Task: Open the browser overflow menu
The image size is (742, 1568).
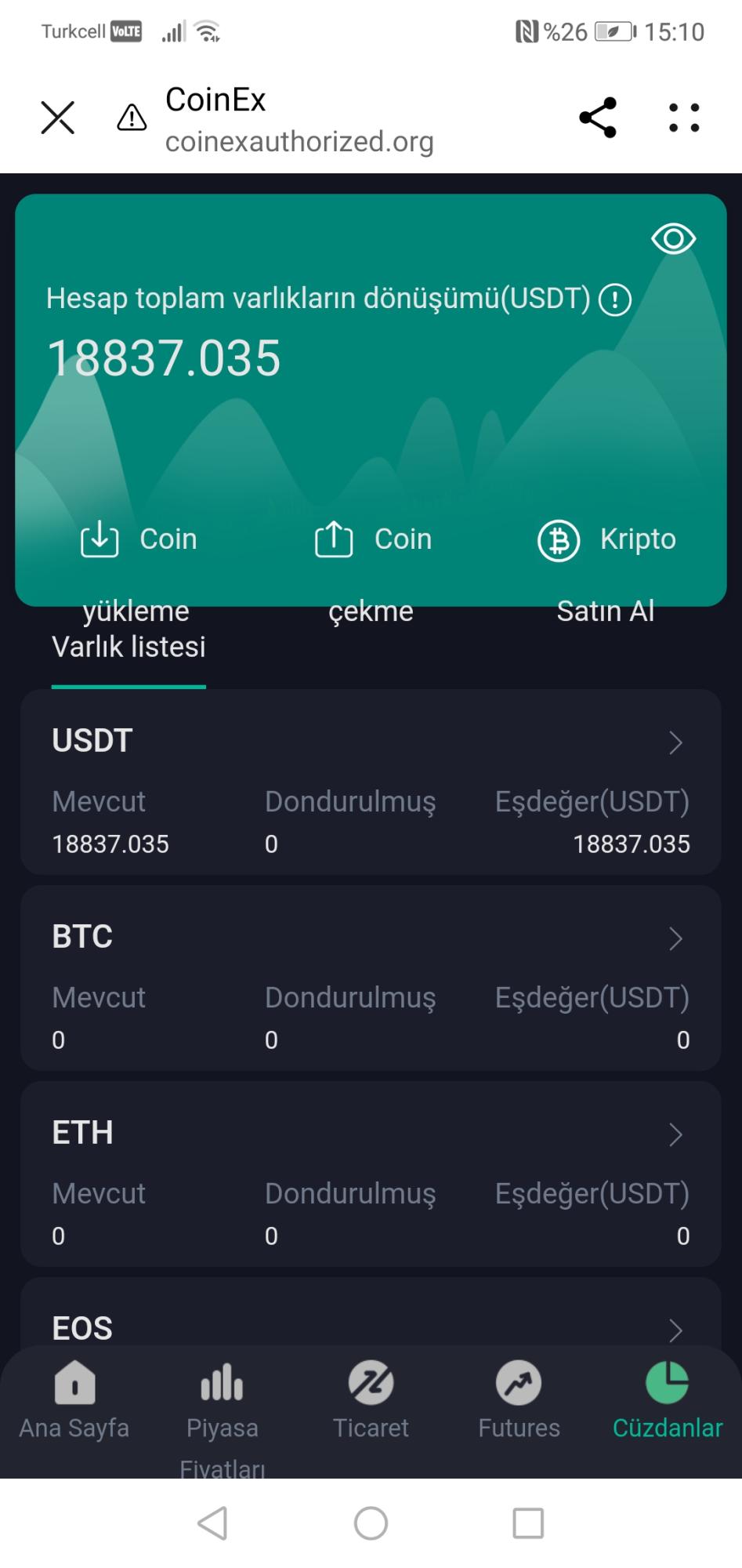Action: point(682,116)
